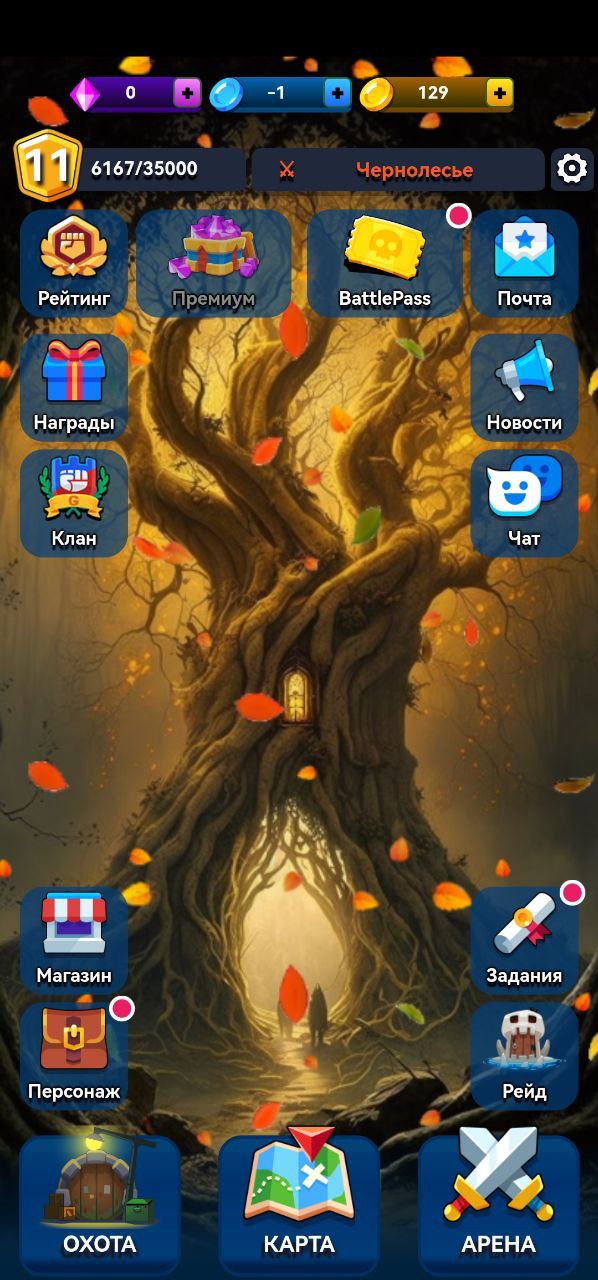Open the BattlePass screen
This screenshot has height=1280, width=598.
[x=385, y=263]
